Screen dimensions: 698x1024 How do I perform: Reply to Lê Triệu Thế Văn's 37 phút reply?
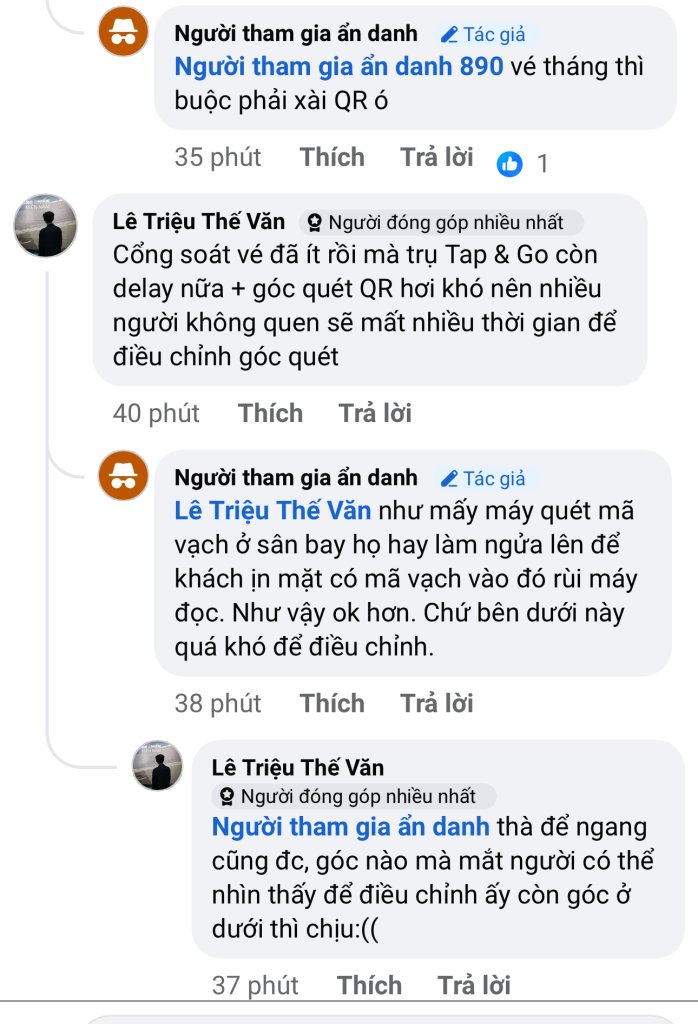[474, 985]
